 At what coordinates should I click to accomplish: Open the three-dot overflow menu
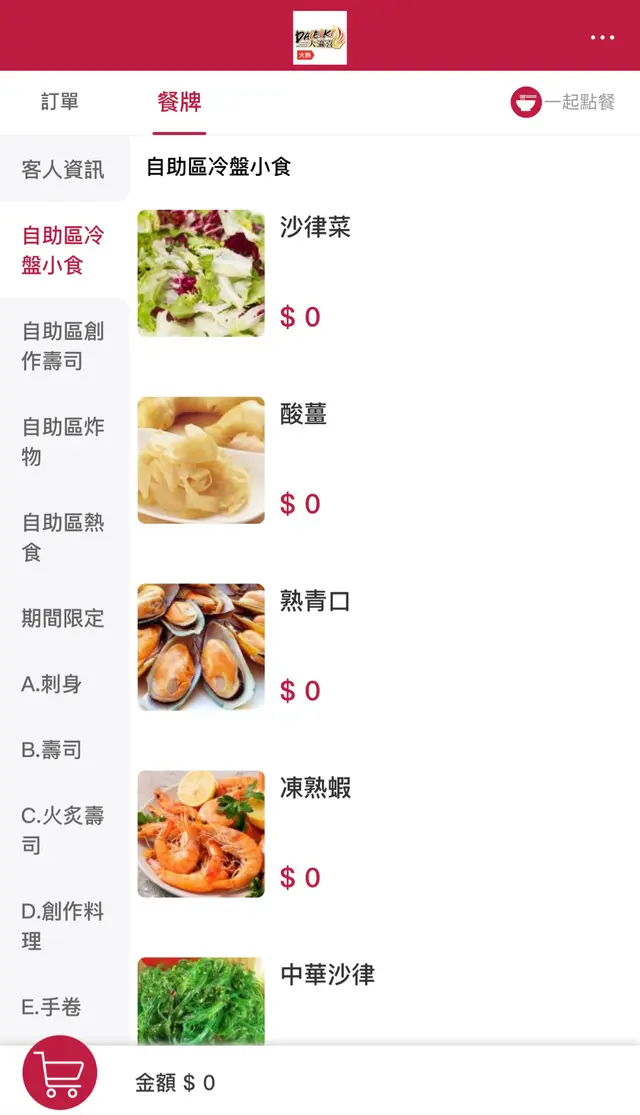pyautogui.click(x=602, y=37)
